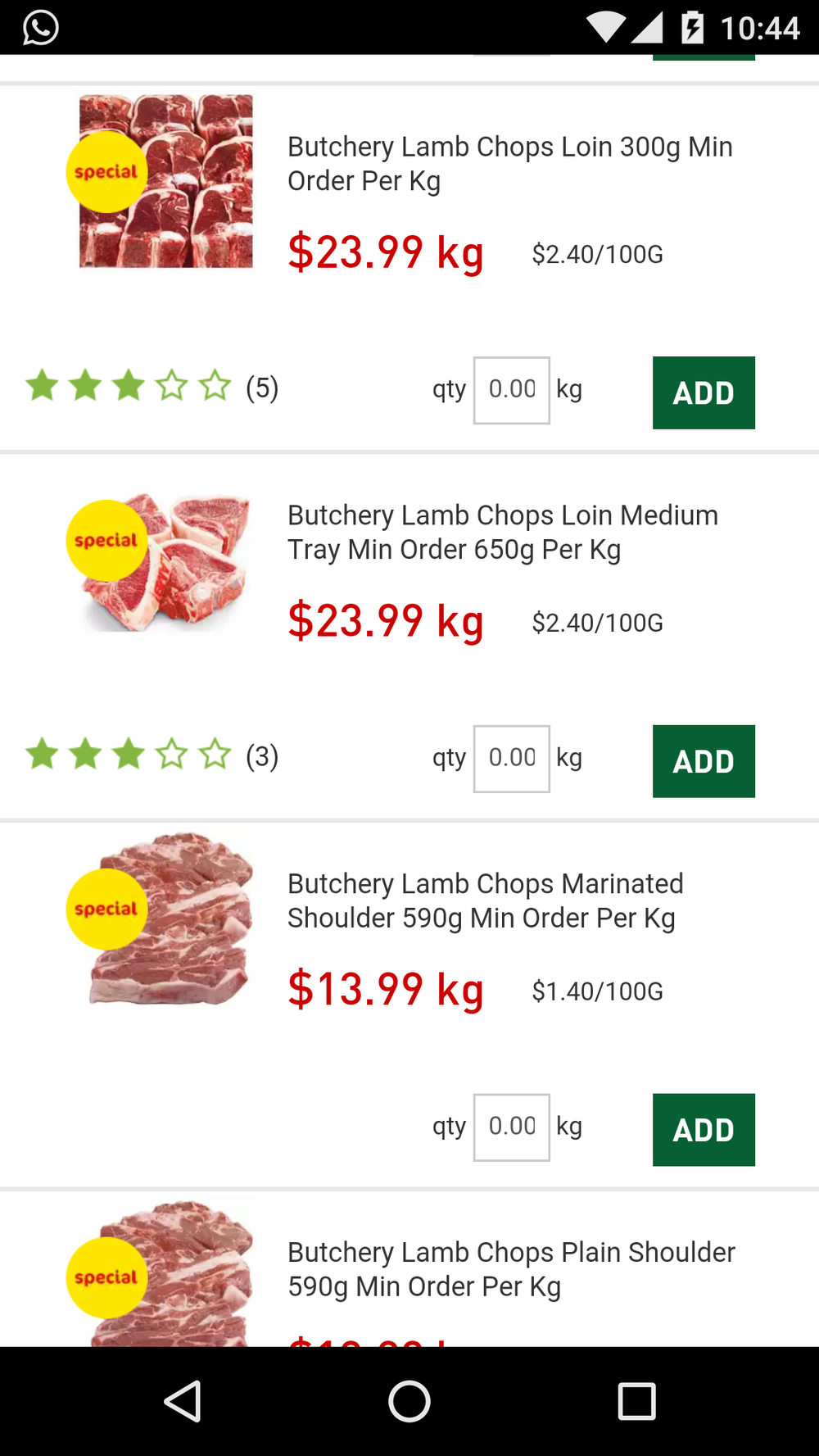Open Marinated Shoulder Lamb Chops product image
This screenshot has height=1456, width=819.
coord(170,919)
